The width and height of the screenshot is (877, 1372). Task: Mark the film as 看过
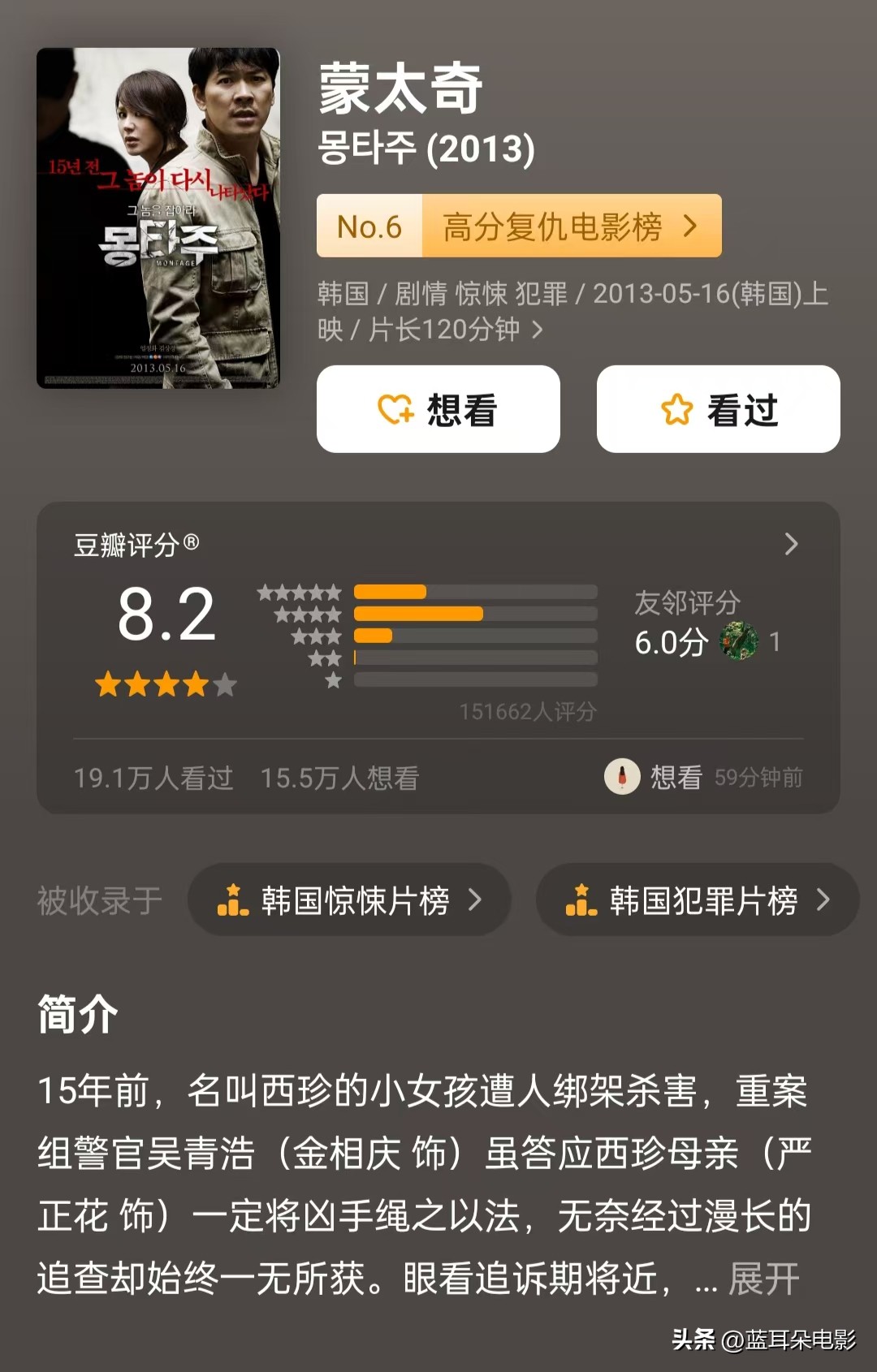pos(718,409)
